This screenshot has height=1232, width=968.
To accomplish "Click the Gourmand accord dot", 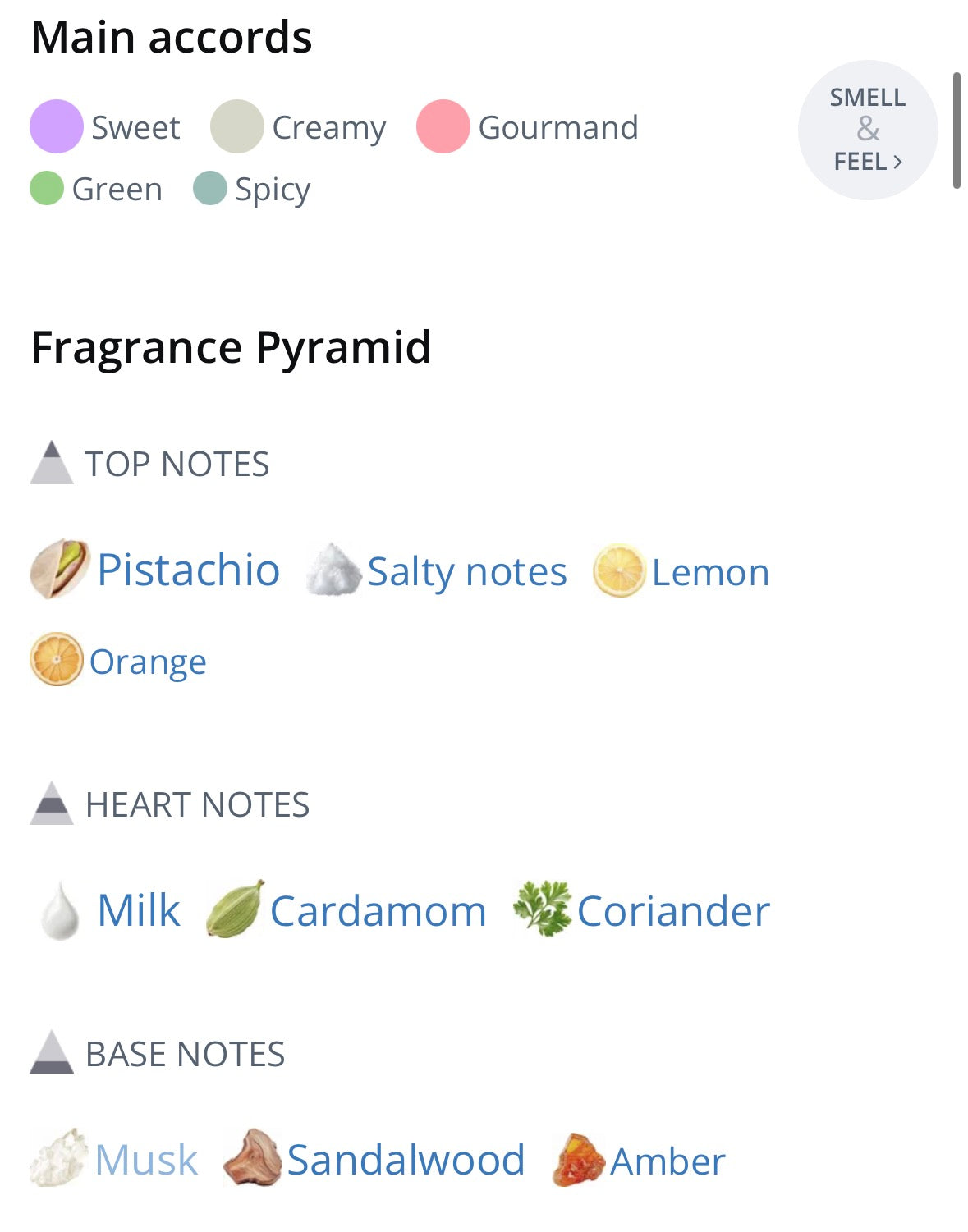I will tap(443, 127).
